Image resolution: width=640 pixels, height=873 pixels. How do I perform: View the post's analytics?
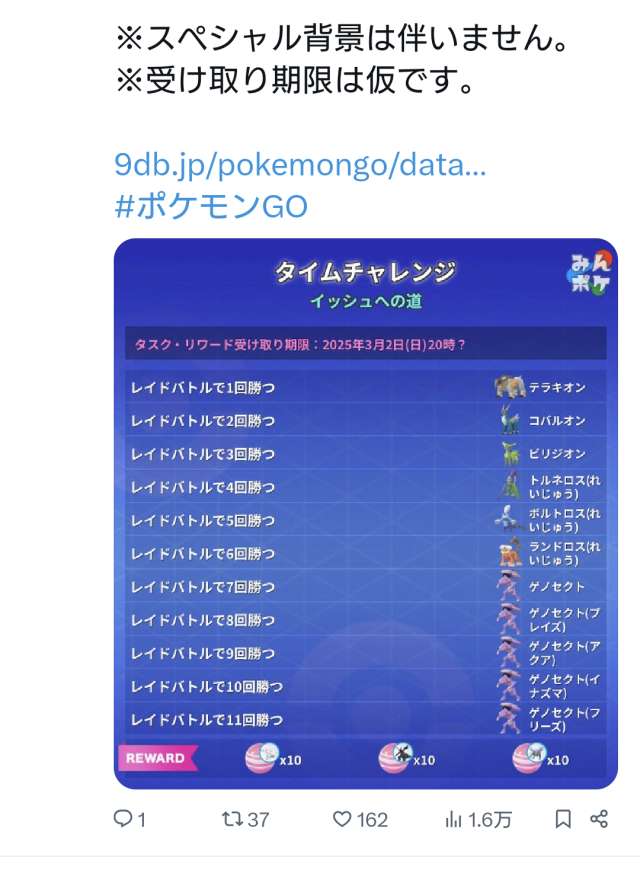(x=477, y=819)
